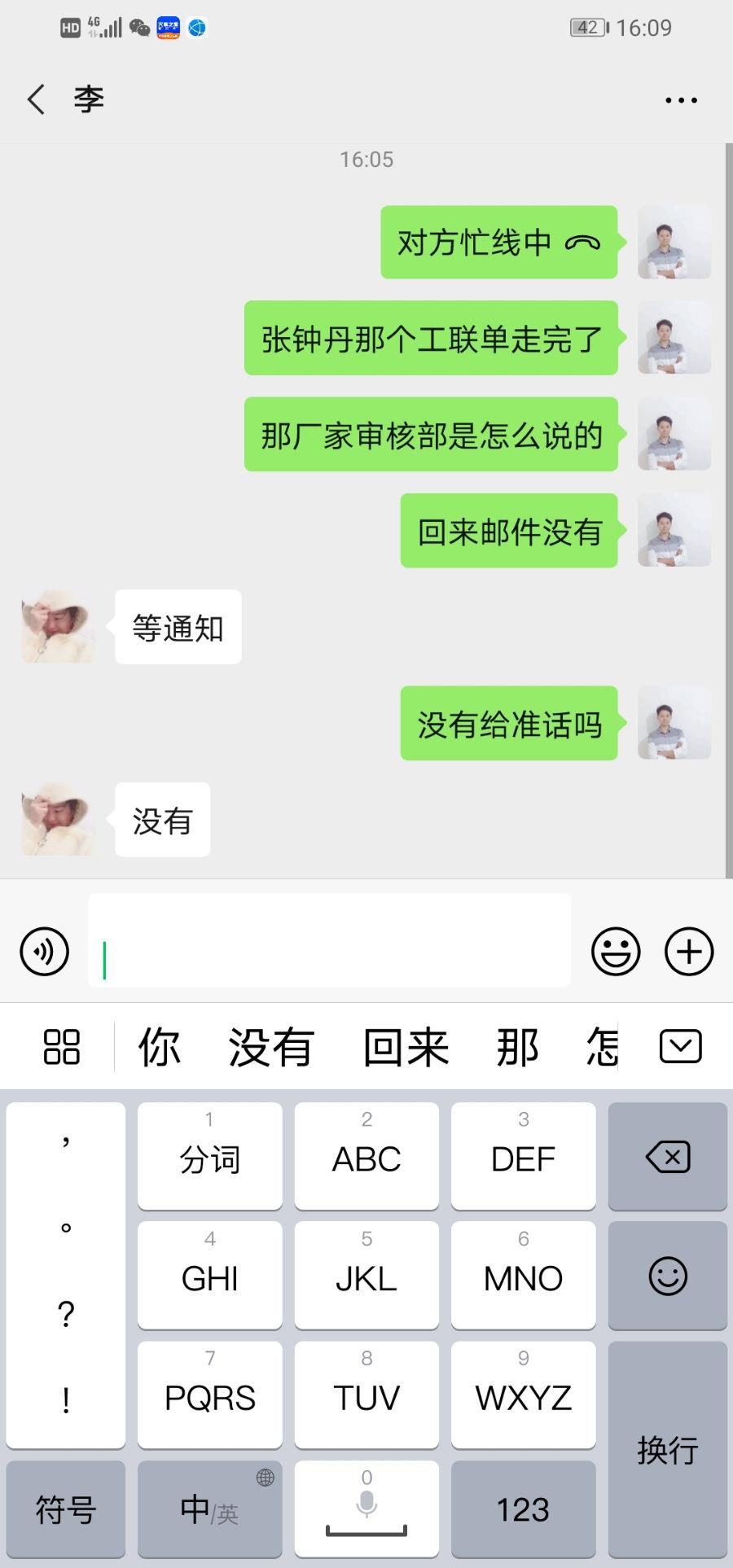
Task: Switch to voice message input
Action: (44, 951)
